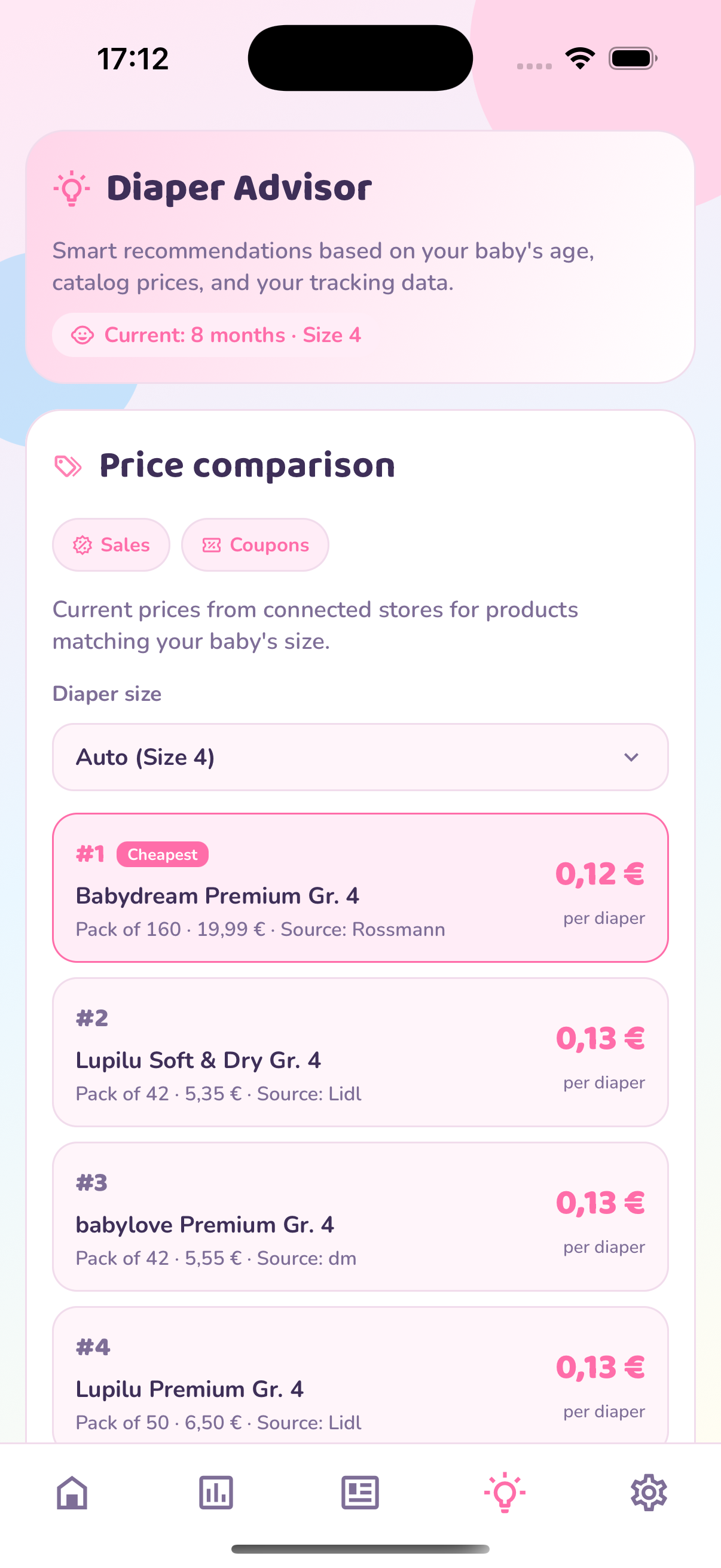The height and width of the screenshot is (1568, 721).
Task: Tap the smiley face icon on the current status badge
Action: pos(82,335)
